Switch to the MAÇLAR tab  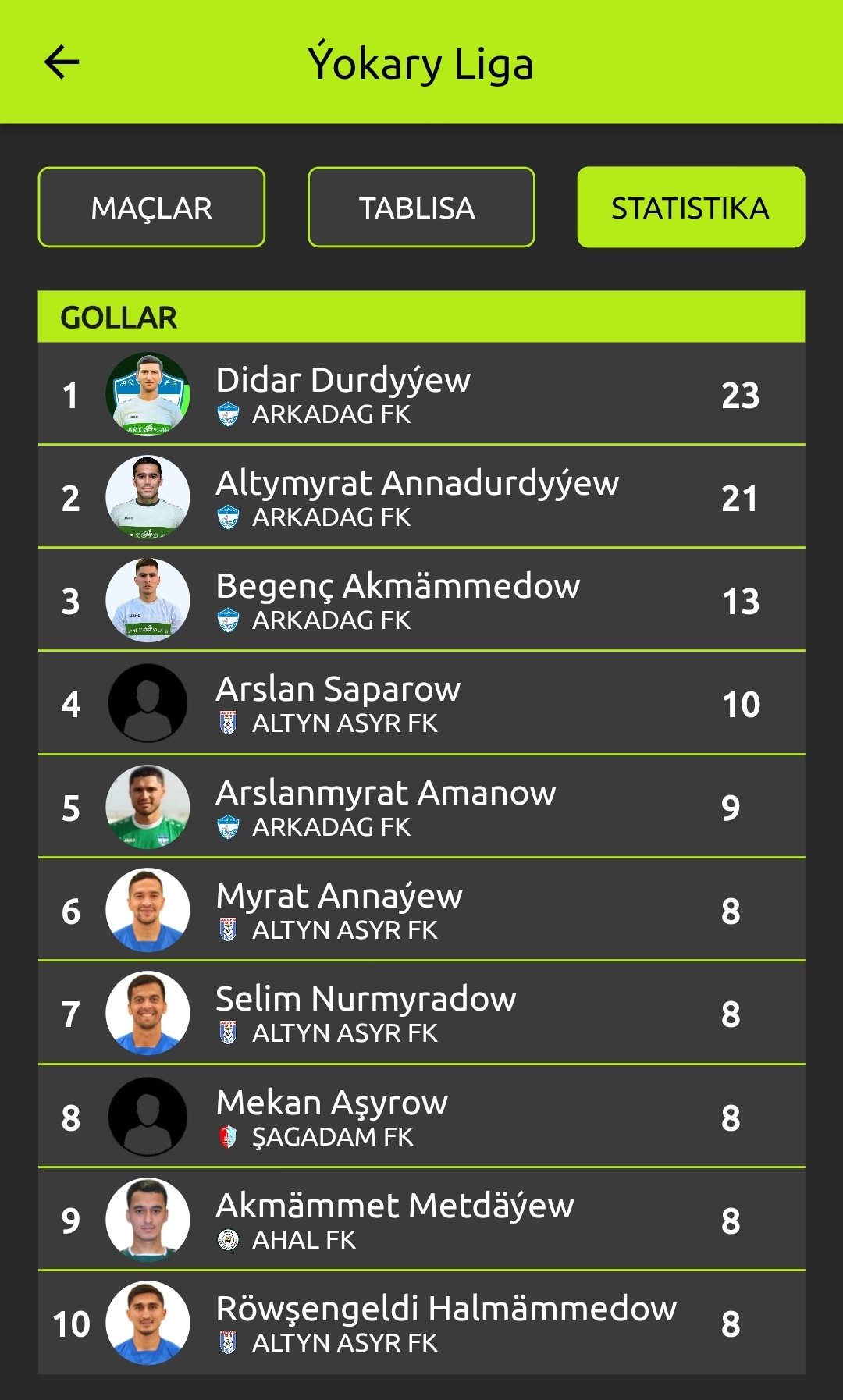[x=151, y=208]
